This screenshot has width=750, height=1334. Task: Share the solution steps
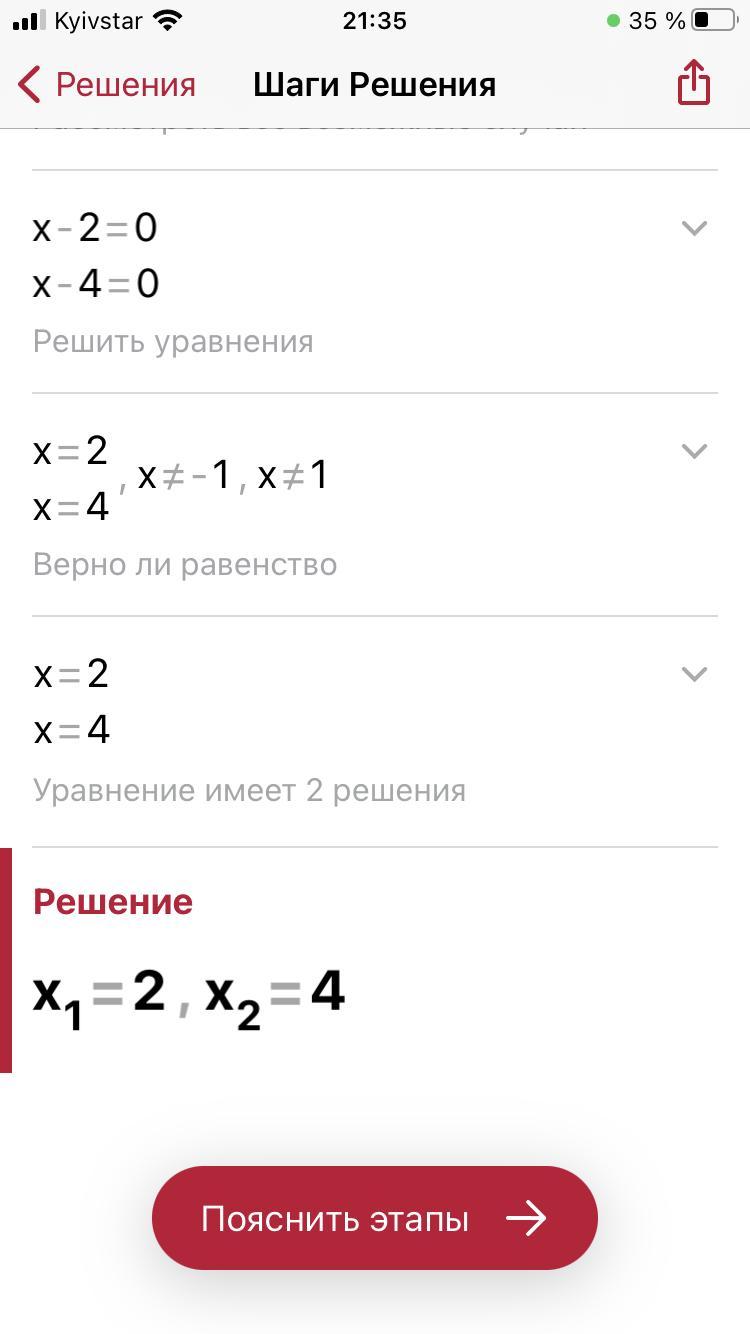coord(693,83)
